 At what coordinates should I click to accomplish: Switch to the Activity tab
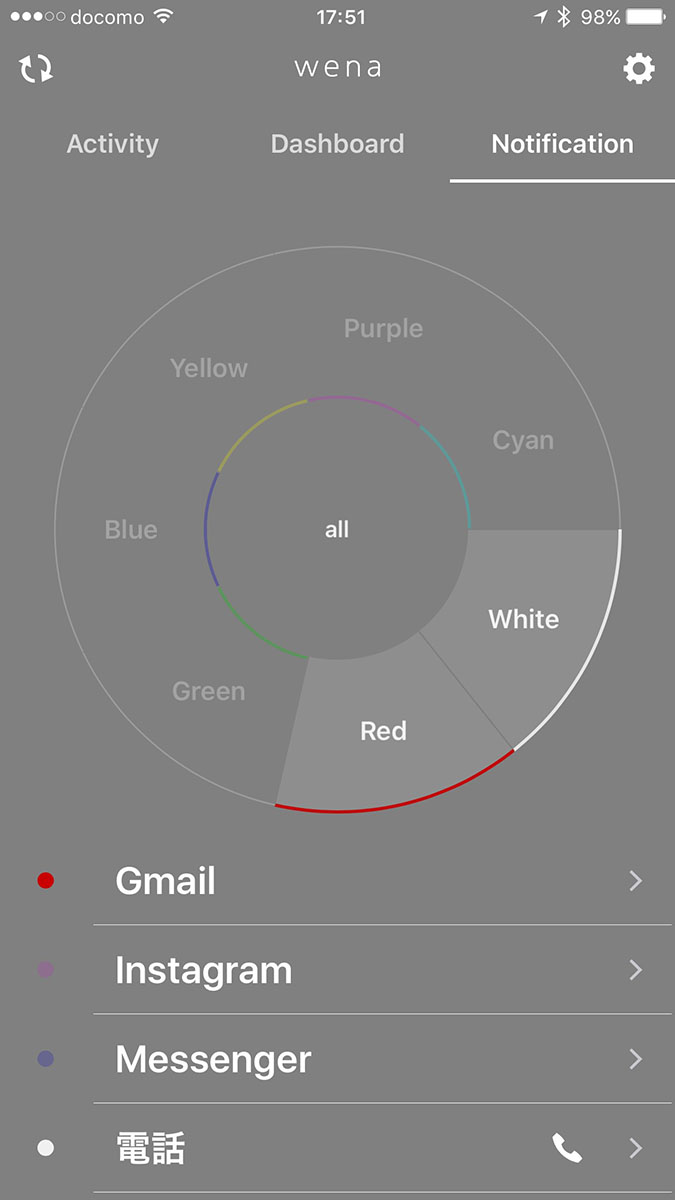click(112, 144)
